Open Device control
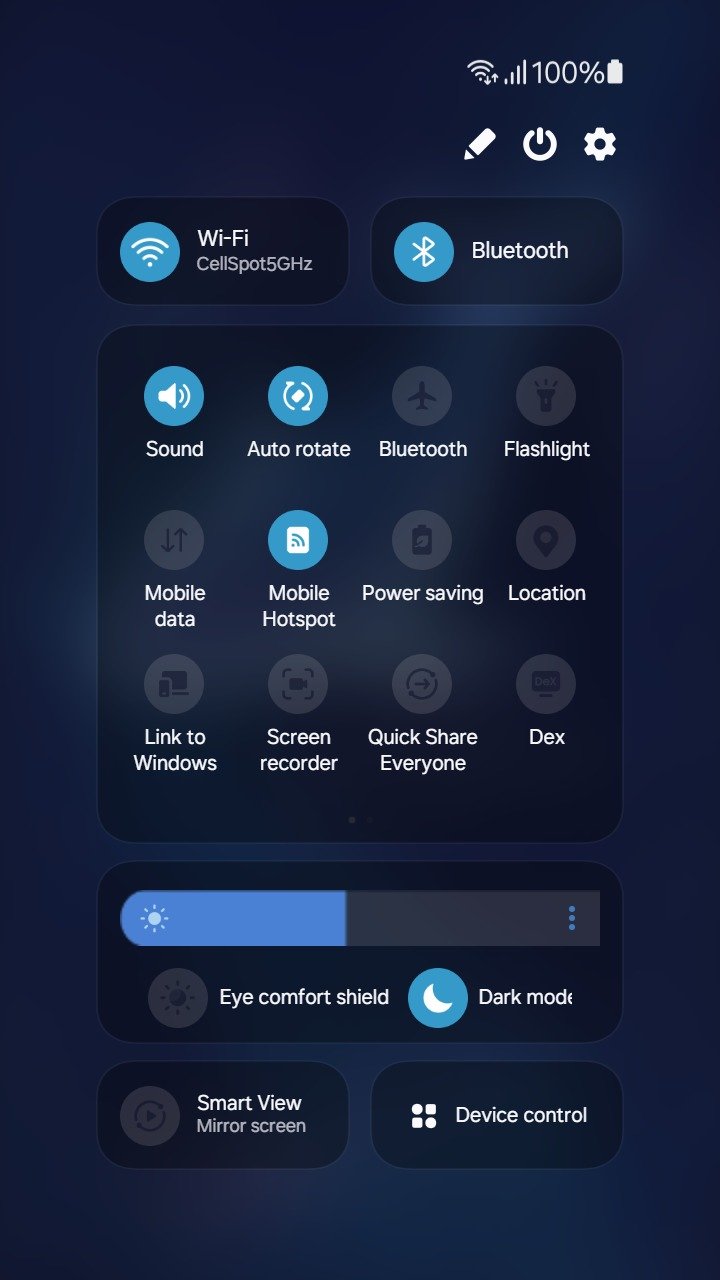The width and height of the screenshot is (720, 1280). (497, 1115)
